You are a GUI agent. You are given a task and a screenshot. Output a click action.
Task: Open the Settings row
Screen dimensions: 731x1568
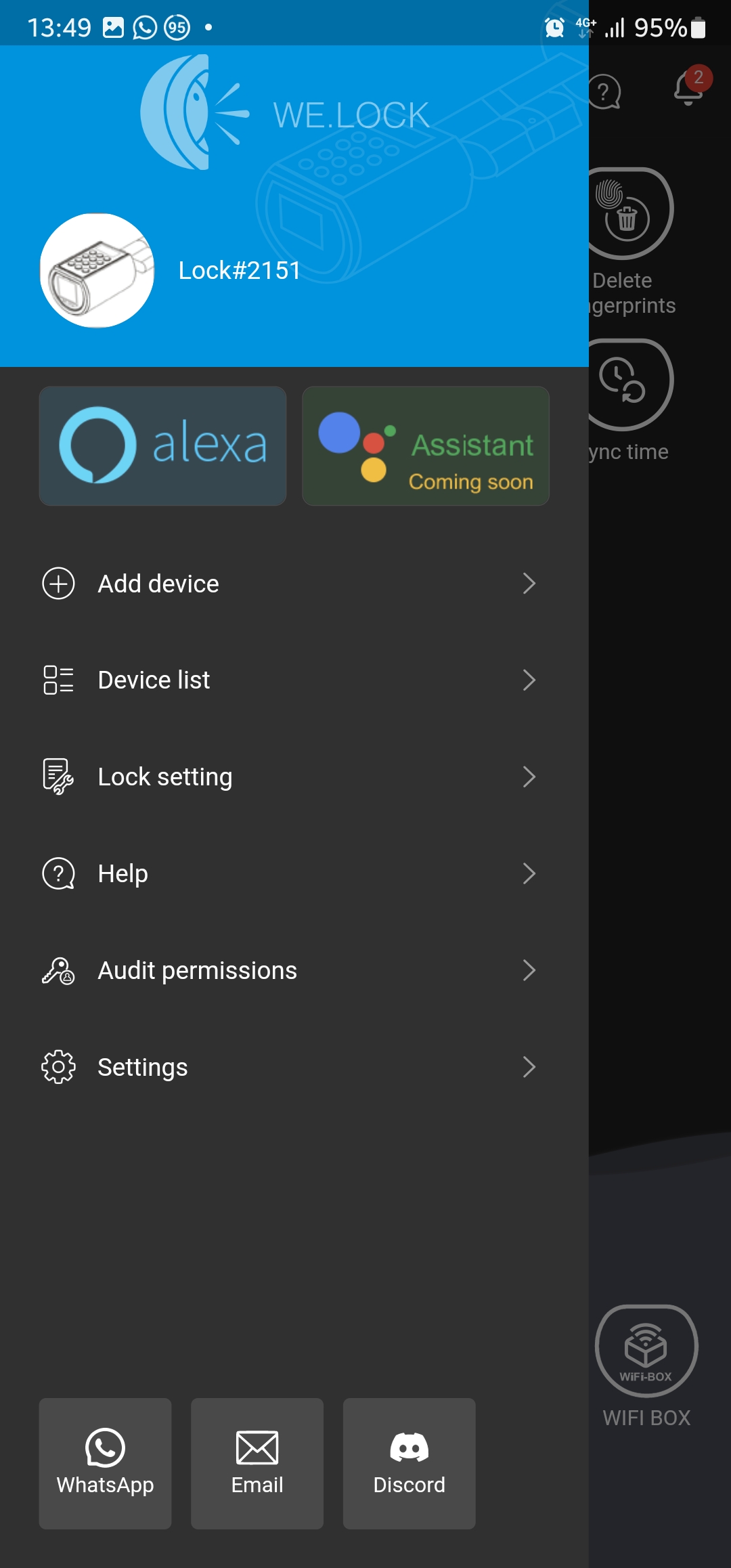[291, 1067]
